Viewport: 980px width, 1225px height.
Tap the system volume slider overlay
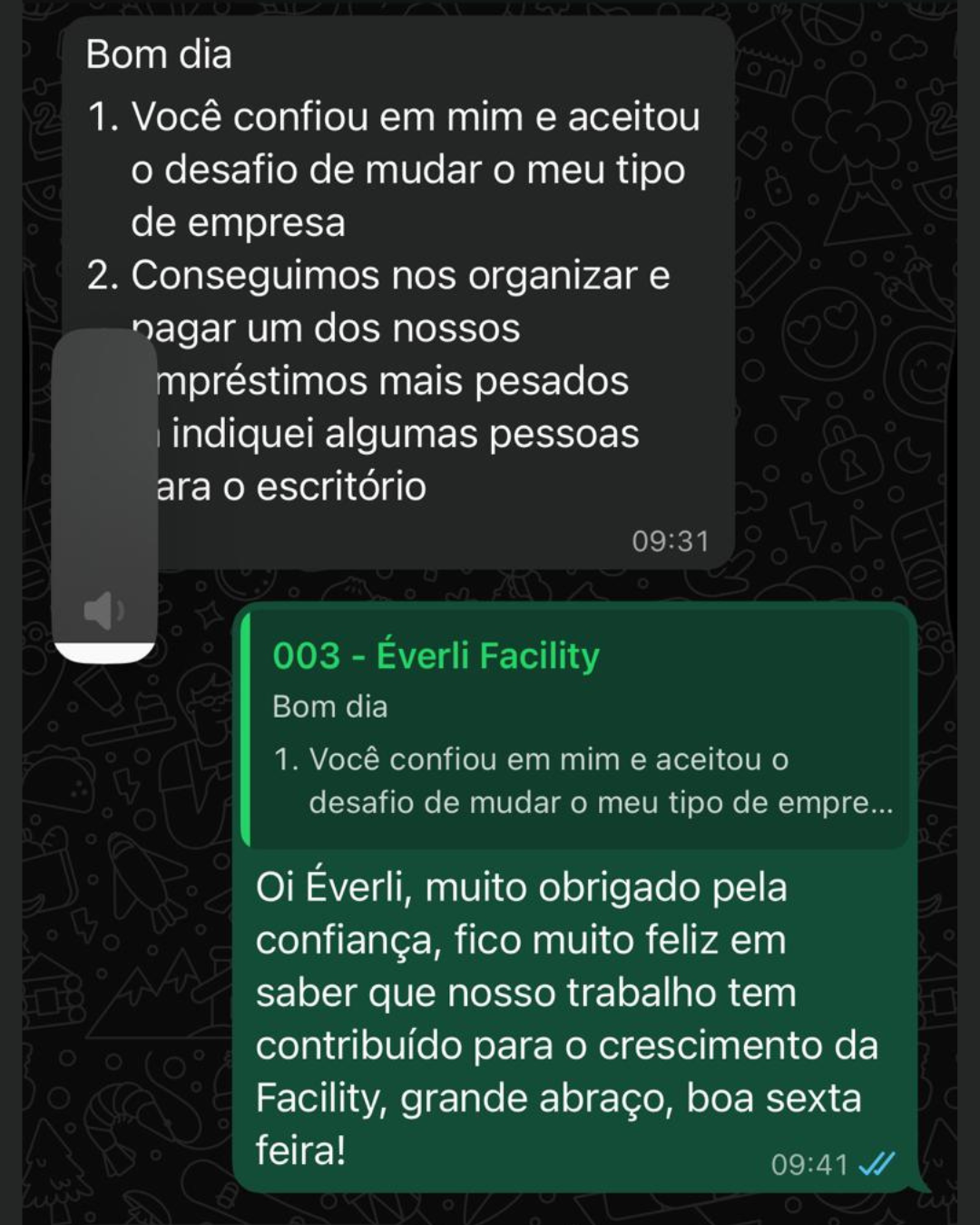(x=104, y=495)
